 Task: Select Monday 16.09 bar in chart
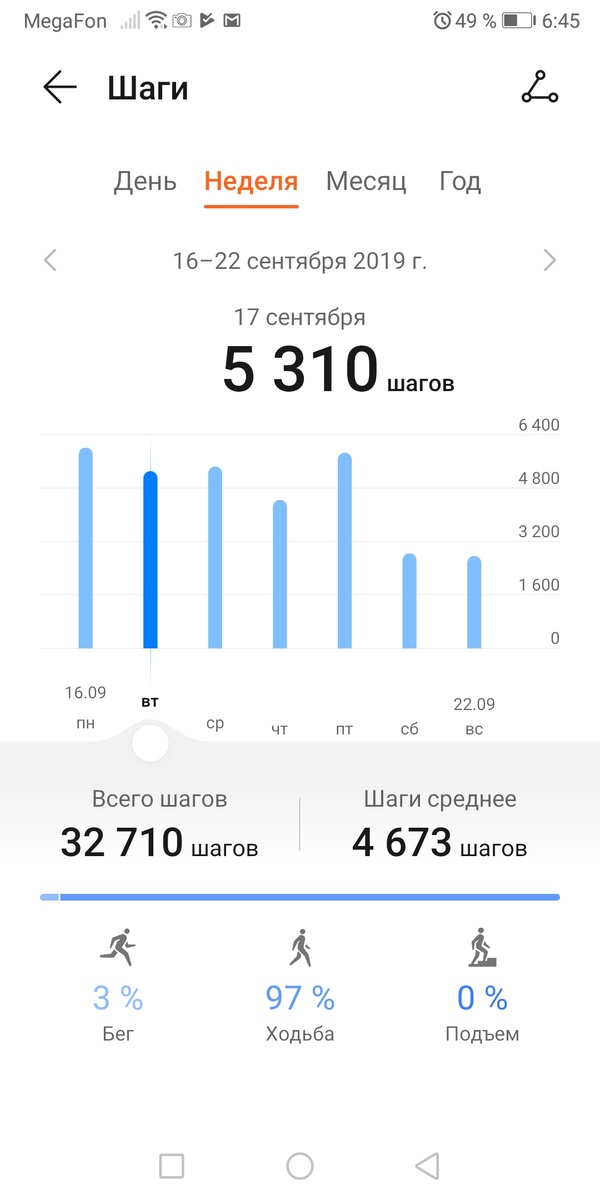86,548
